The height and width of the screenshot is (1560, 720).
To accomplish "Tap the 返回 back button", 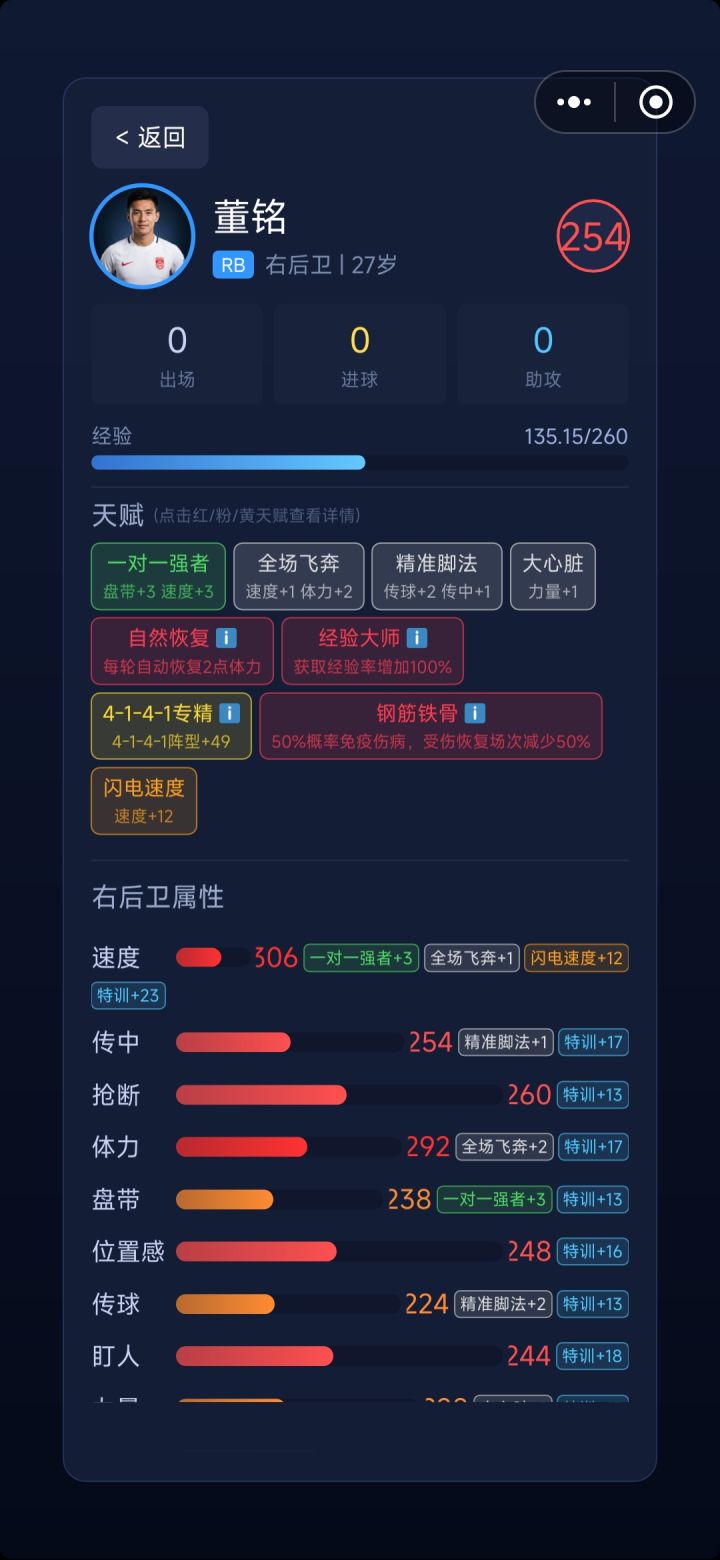I will pos(148,136).
